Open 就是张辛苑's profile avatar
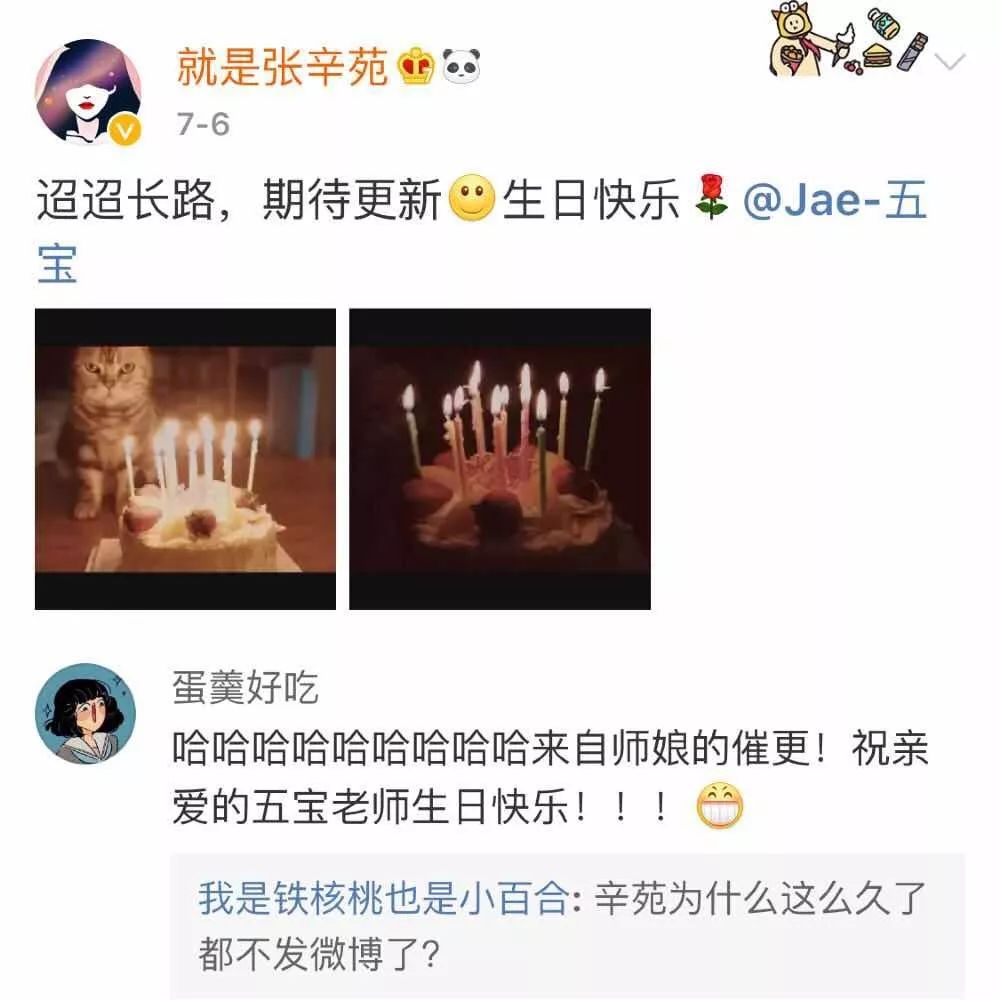The height and width of the screenshot is (1000, 1000). point(87,92)
